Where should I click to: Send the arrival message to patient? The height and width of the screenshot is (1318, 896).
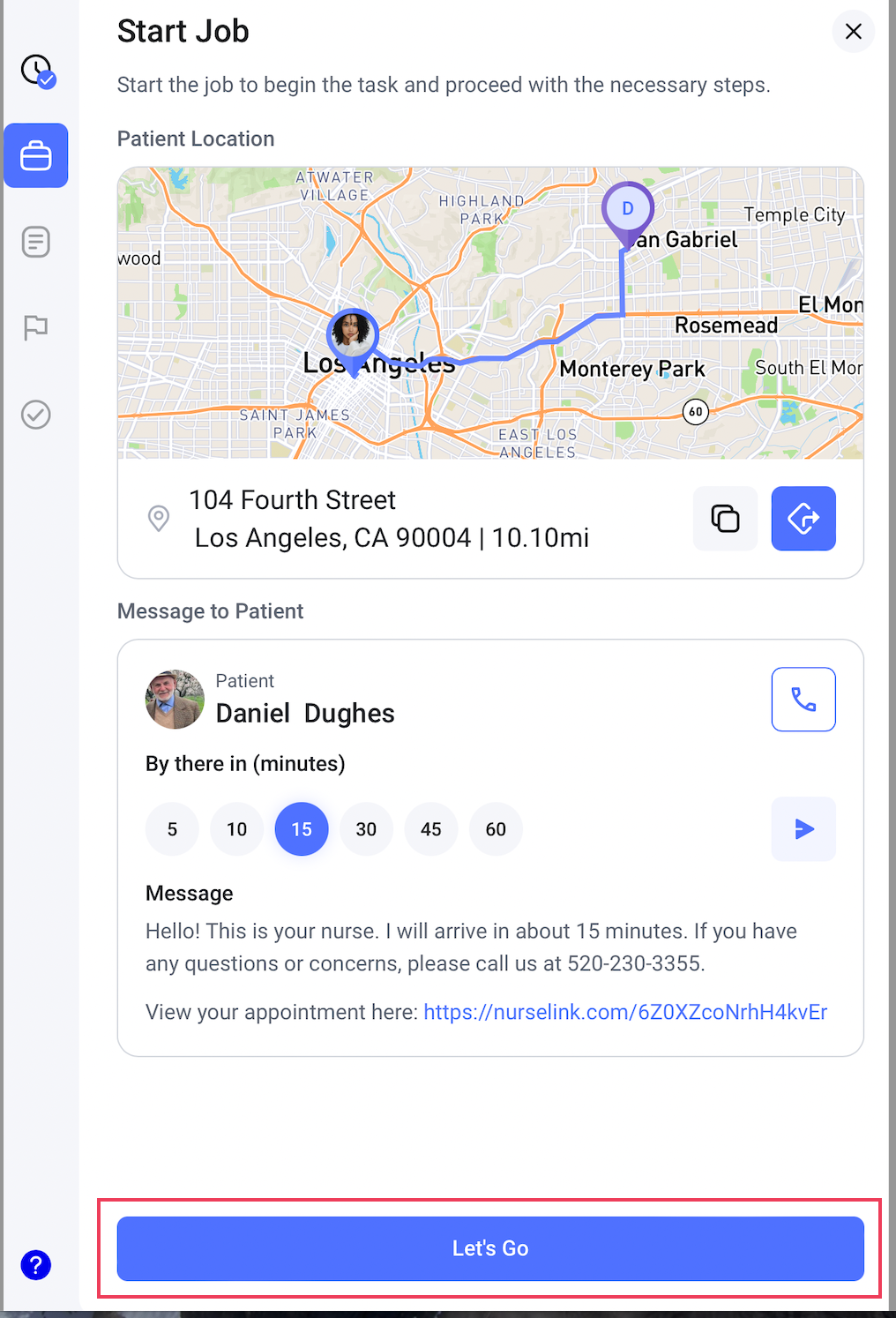[803, 829]
